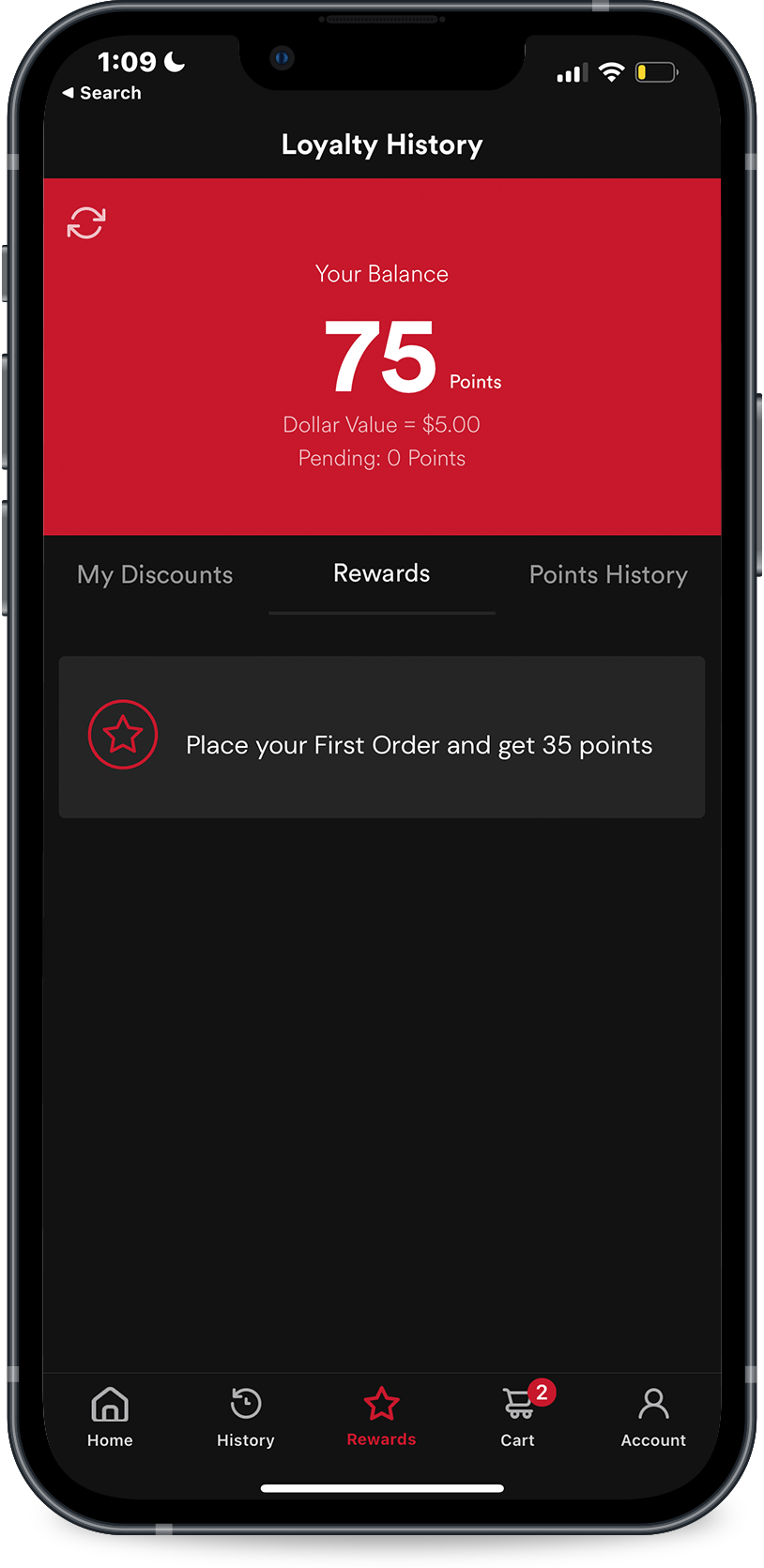Open History in the bottom navigation

[x=246, y=1417]
